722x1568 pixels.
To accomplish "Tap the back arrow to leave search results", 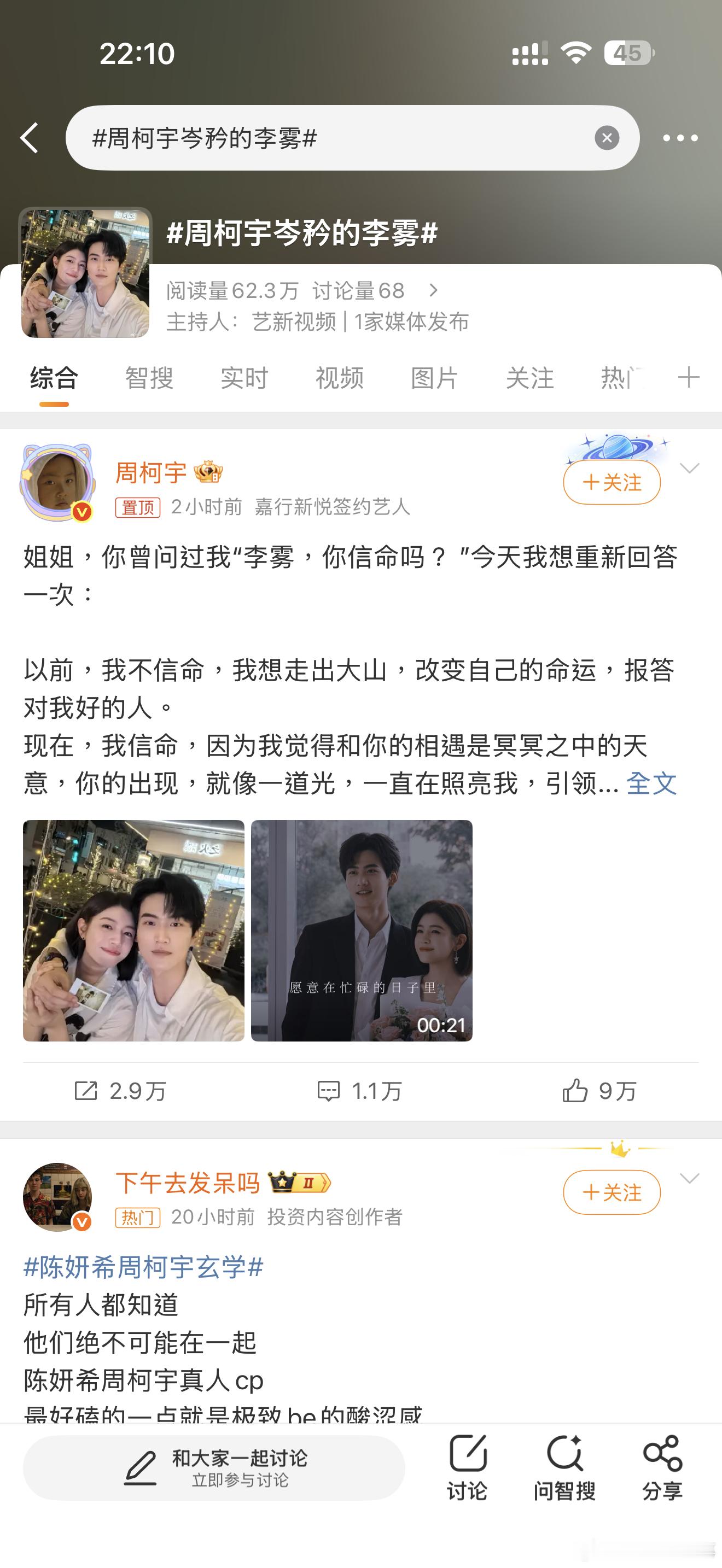I will pyautogui.click(x=28, y=138).
